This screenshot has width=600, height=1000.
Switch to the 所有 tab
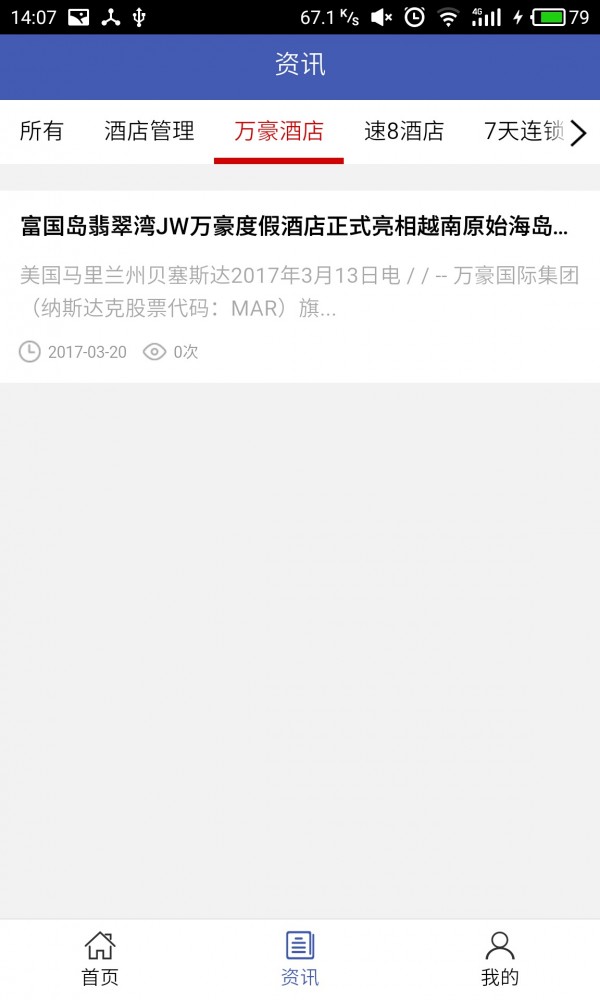coord(41,131)
